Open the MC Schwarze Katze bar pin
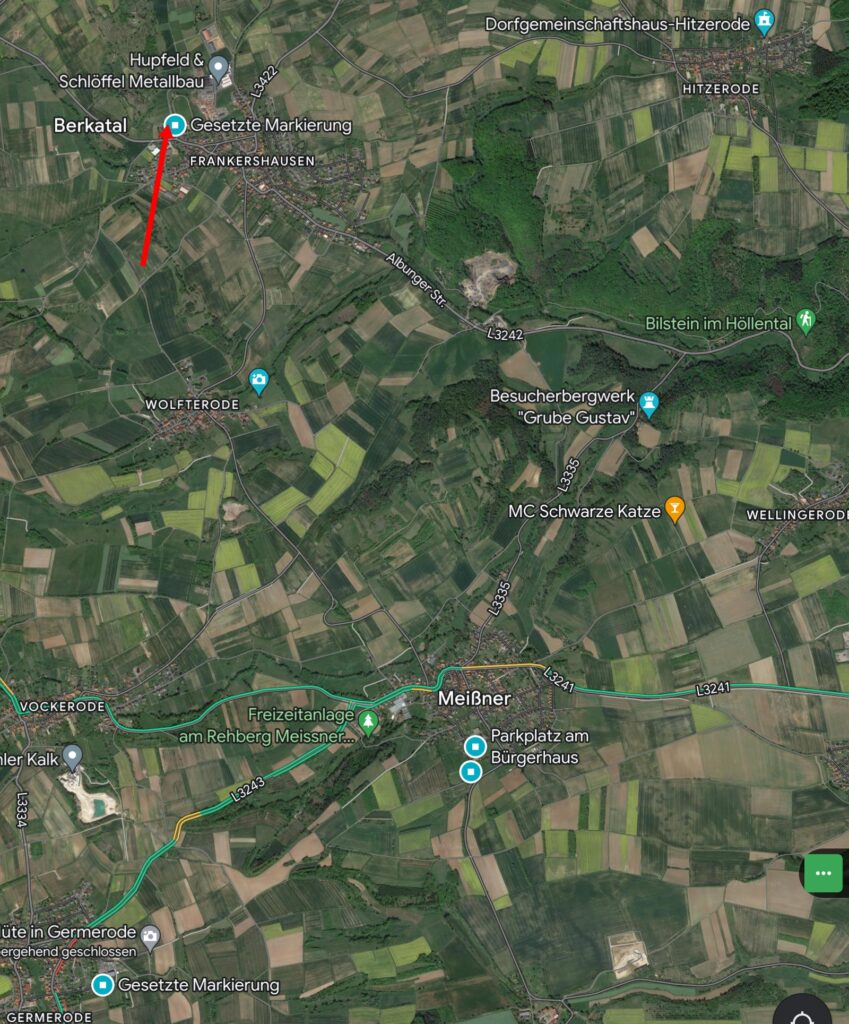This screenshot has width=849, height=1024. (675, 509)
